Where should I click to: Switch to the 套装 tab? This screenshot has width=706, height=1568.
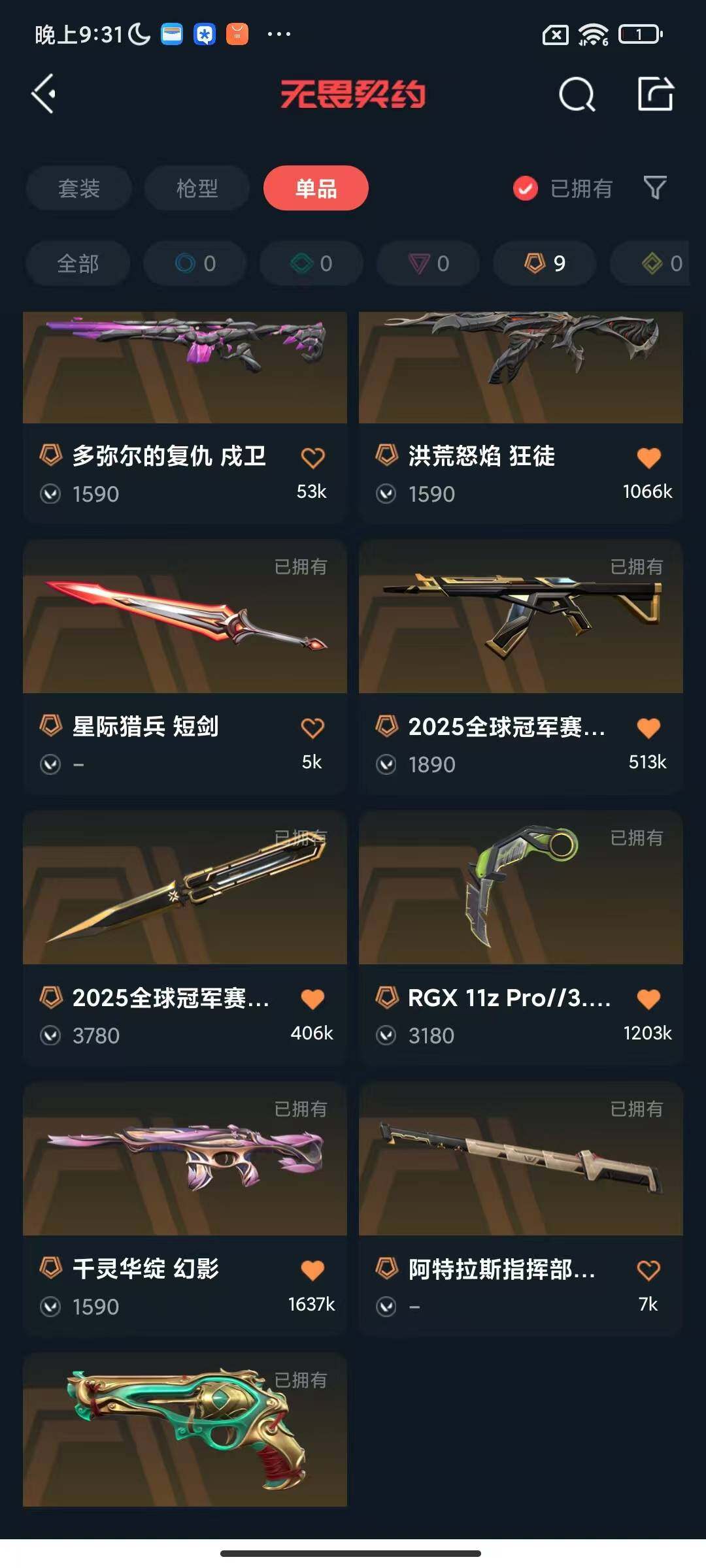(x=78, y=189)
